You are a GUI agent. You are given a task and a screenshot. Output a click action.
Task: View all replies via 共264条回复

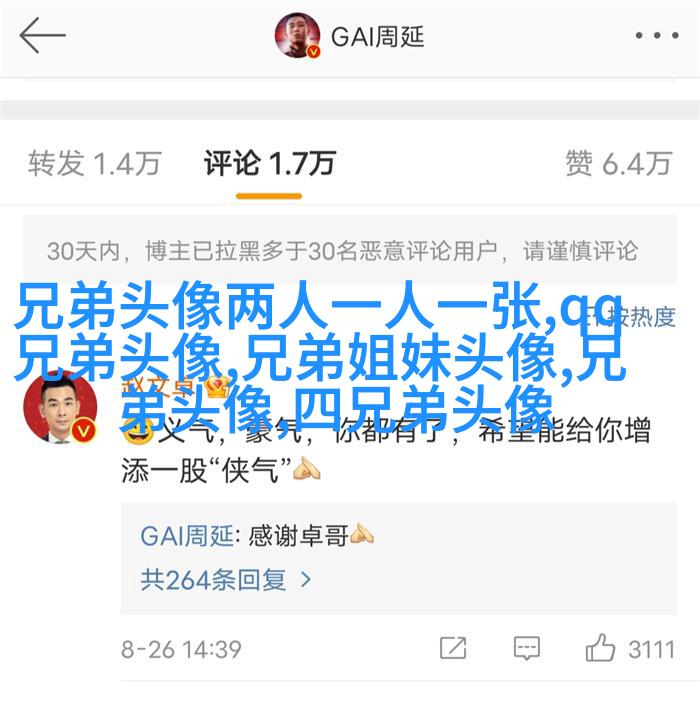pos(227,578)
